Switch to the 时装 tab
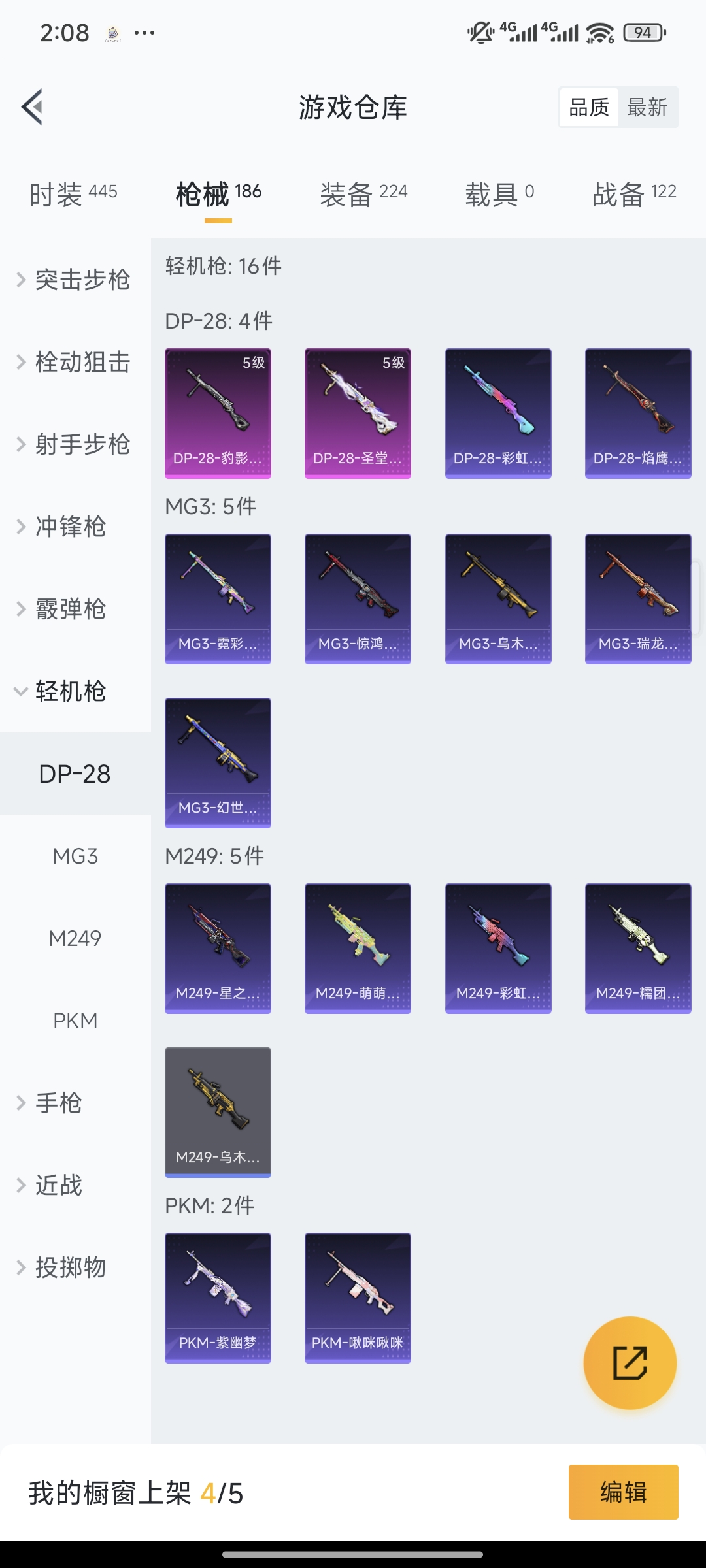Image resolution: width=706 pixels, height=1568 pixels. 73,193
